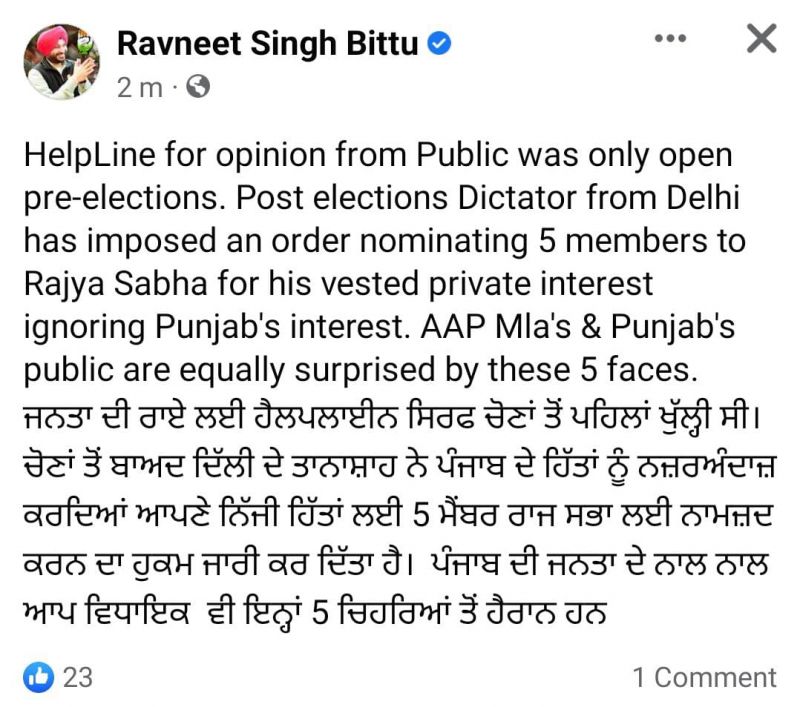The image size is (800, 707).
Task: Dismiss the post with the X
Action: pyautogui.click(x=762, y=40)
